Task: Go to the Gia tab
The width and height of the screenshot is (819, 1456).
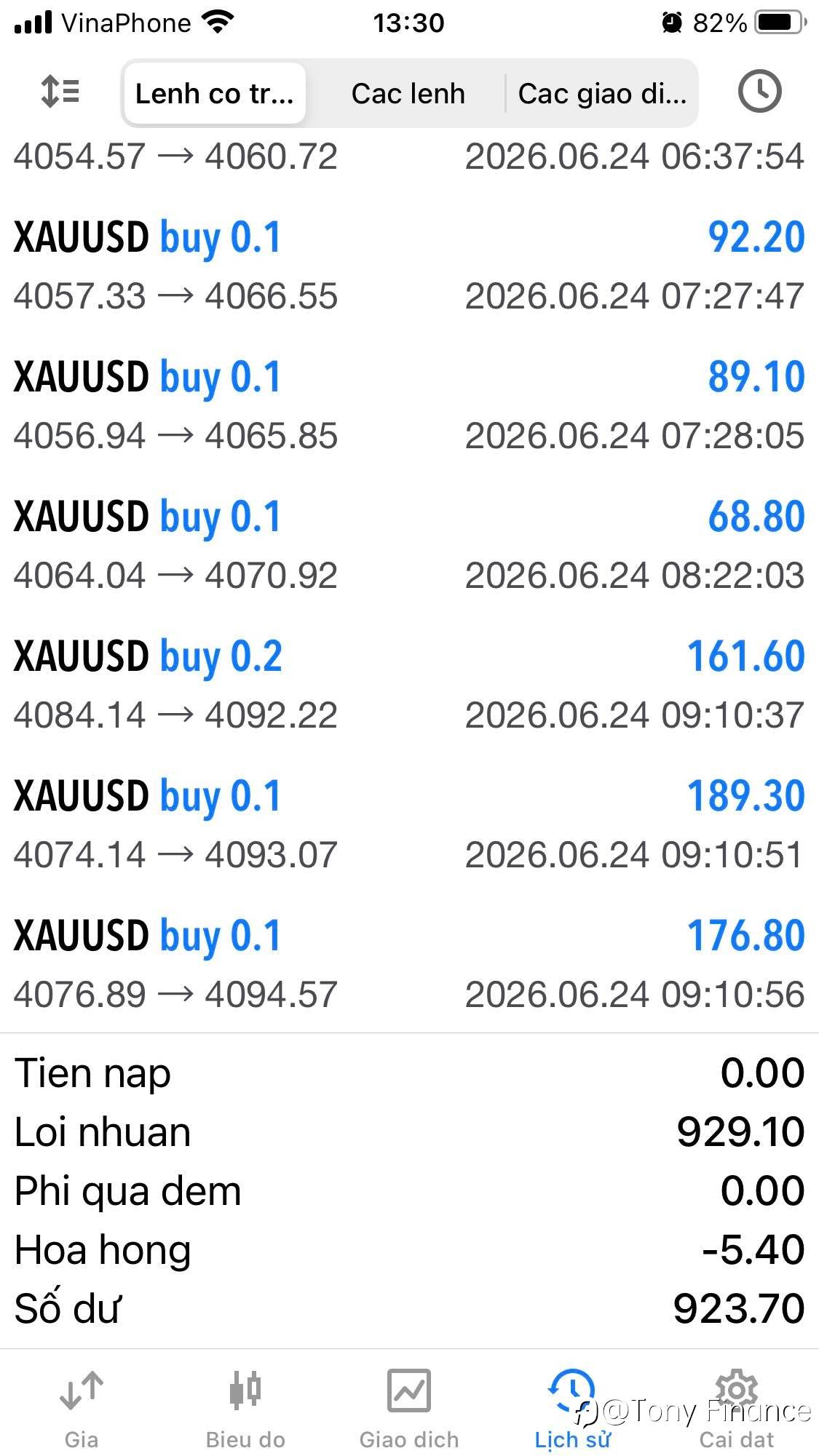Action: [82, 1408]
